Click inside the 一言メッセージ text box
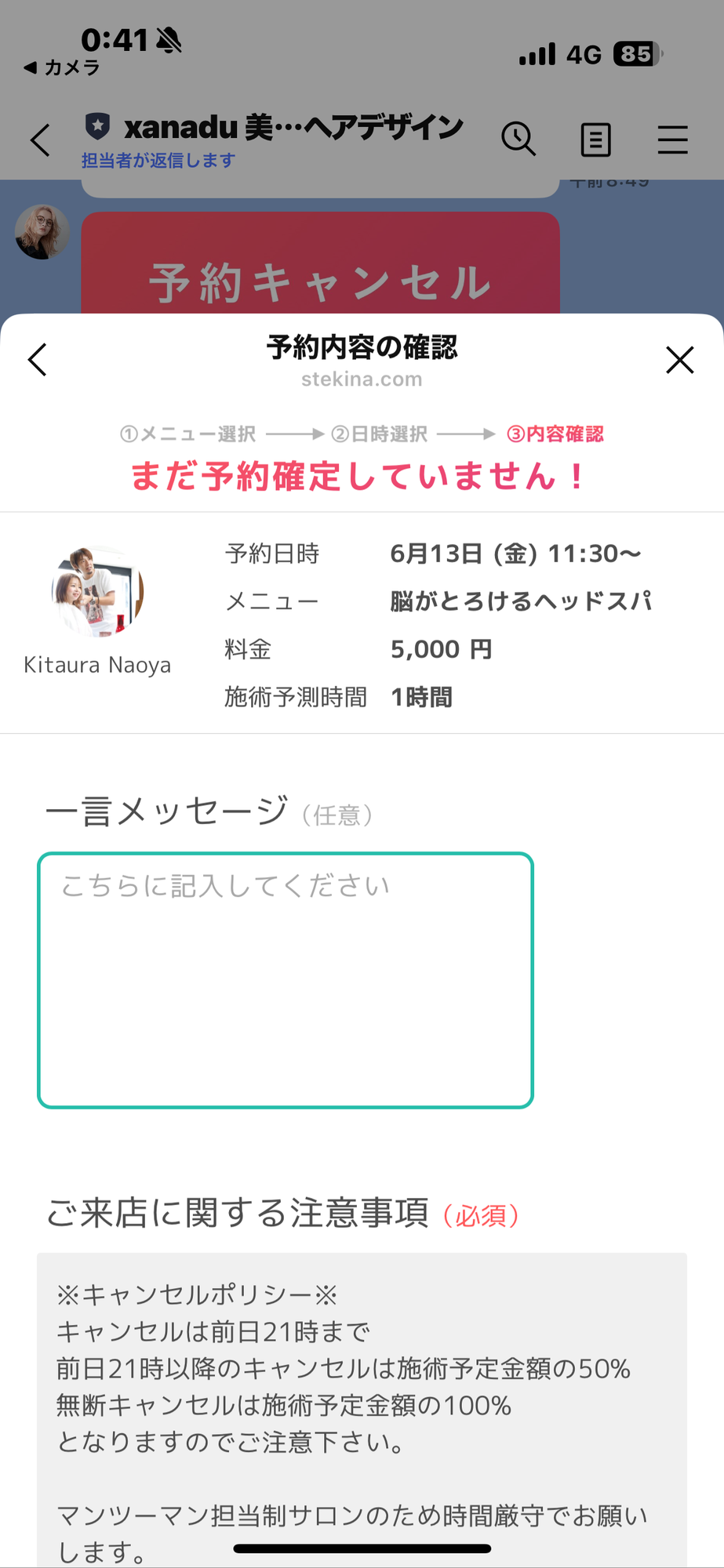The width and height of the screenshot is (724, 1568). pos(286,978)
